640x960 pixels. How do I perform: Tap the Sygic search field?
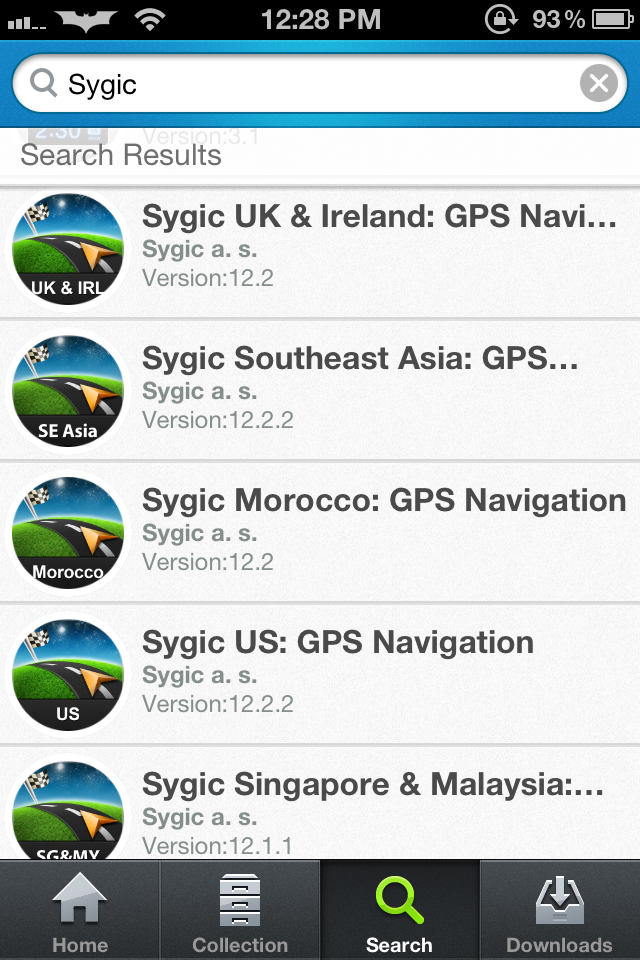[x=300, y=84]
